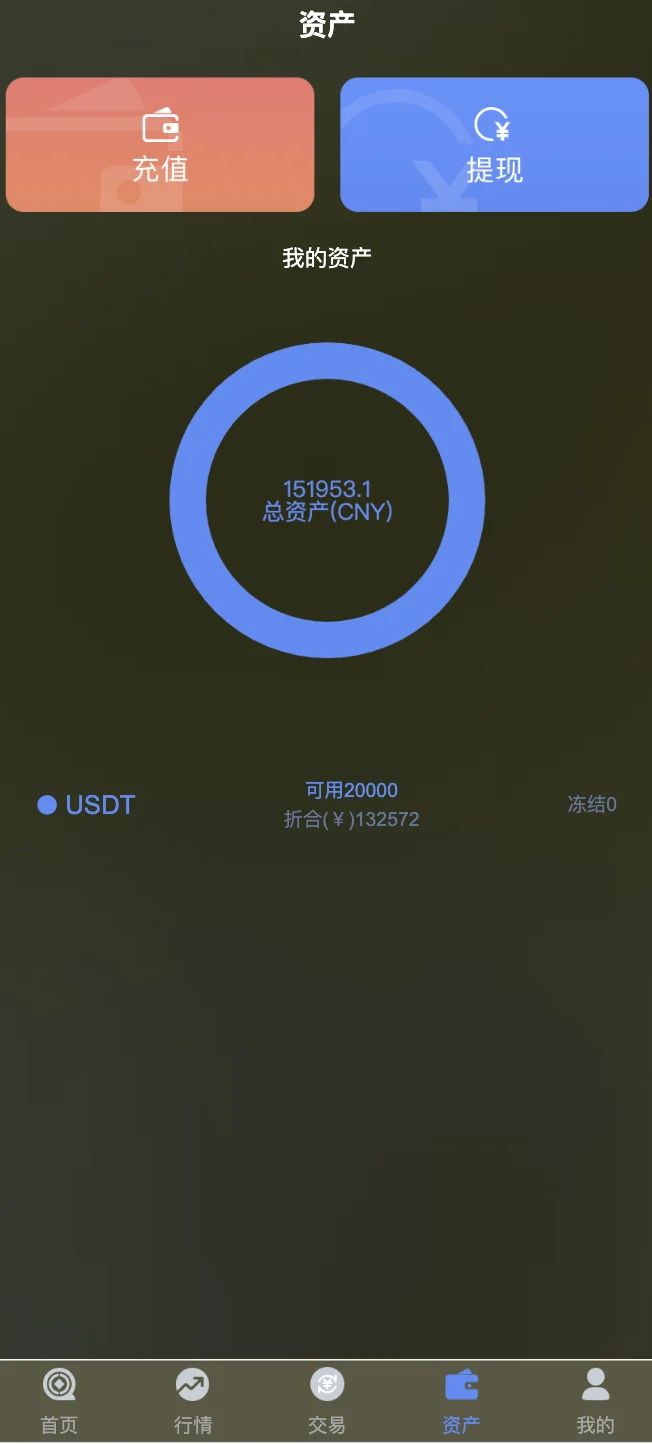Select the 资产 assets tab
The height and width of the screenshot is (1444, 652).
461,1401
